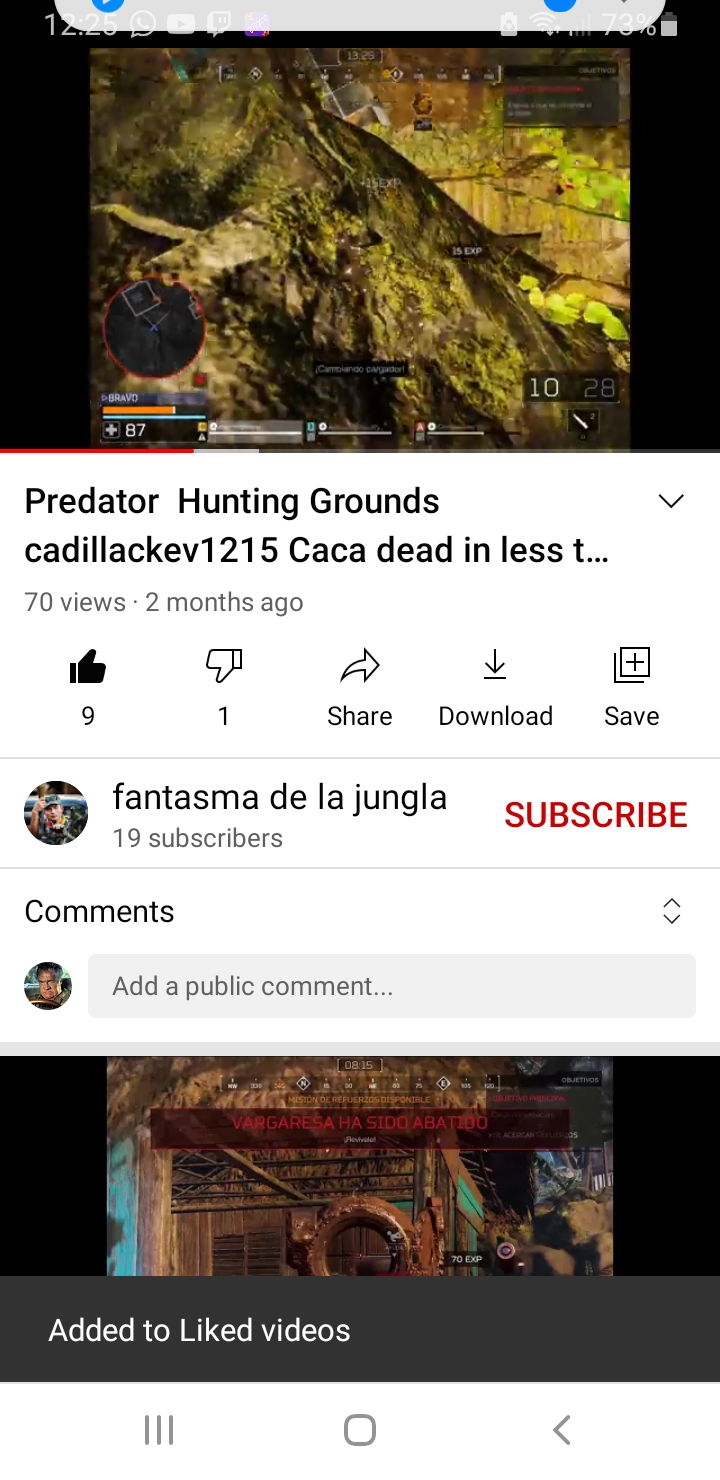This screenshot has width=720, height=1480.
Task: Remove the like from this video
Action: [88, 668]
